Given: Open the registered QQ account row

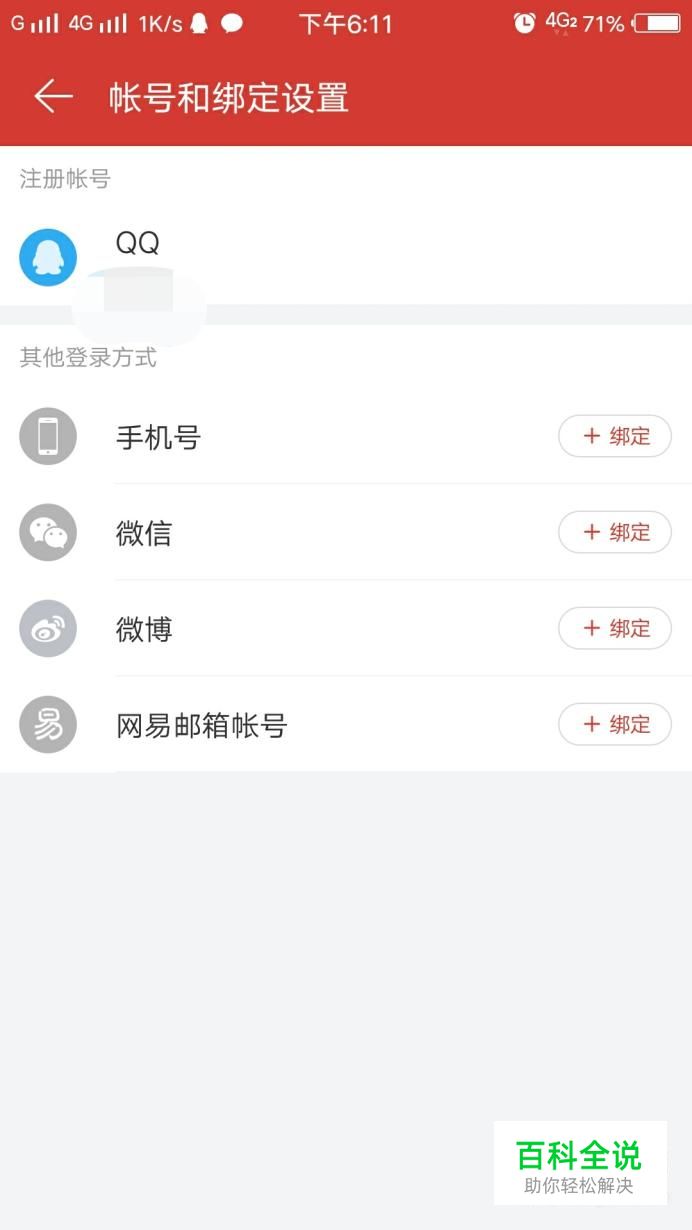Looking at the screenshot, I should pos(346,257).
